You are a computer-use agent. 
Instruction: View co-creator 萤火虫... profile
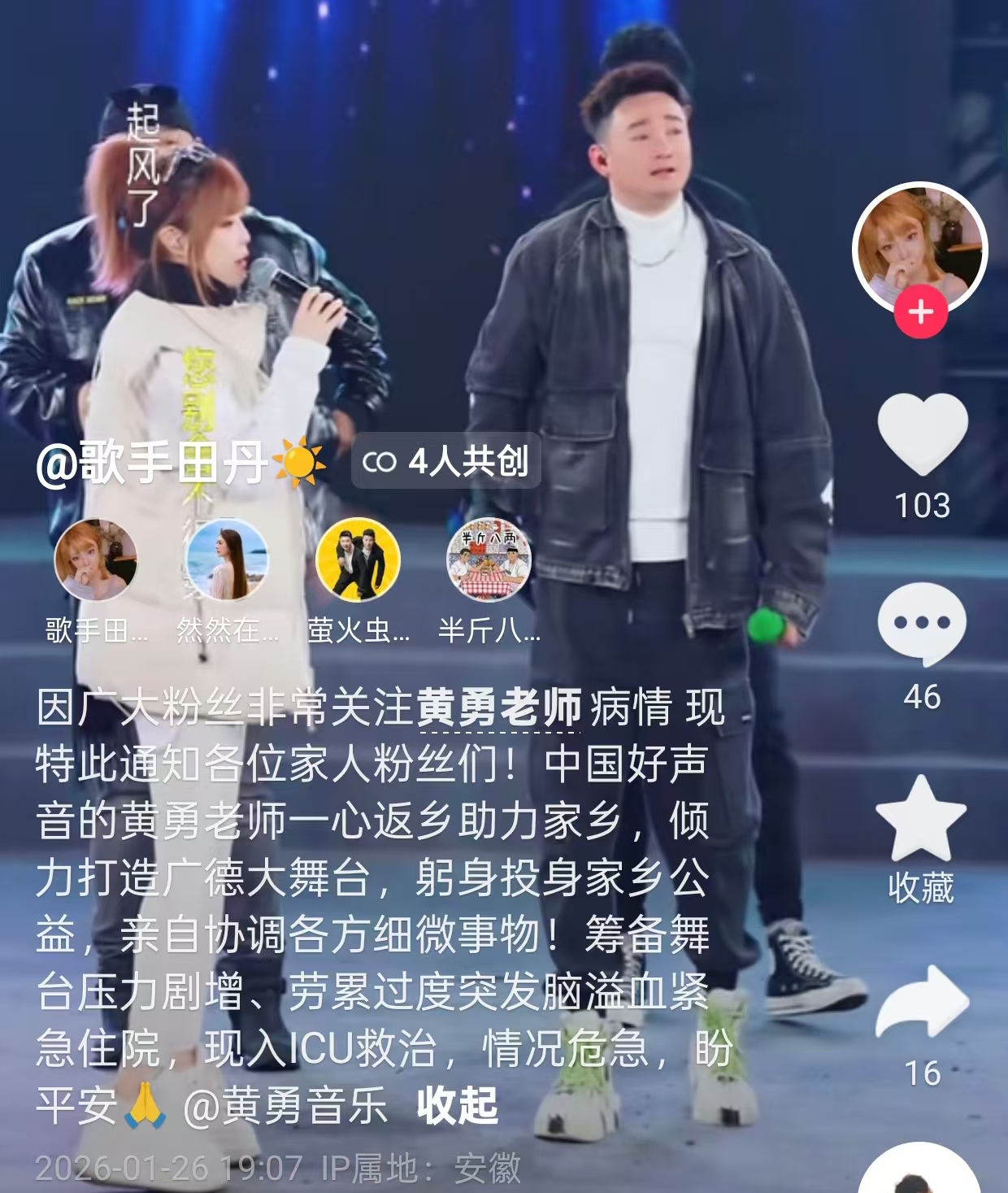[358, 561]
